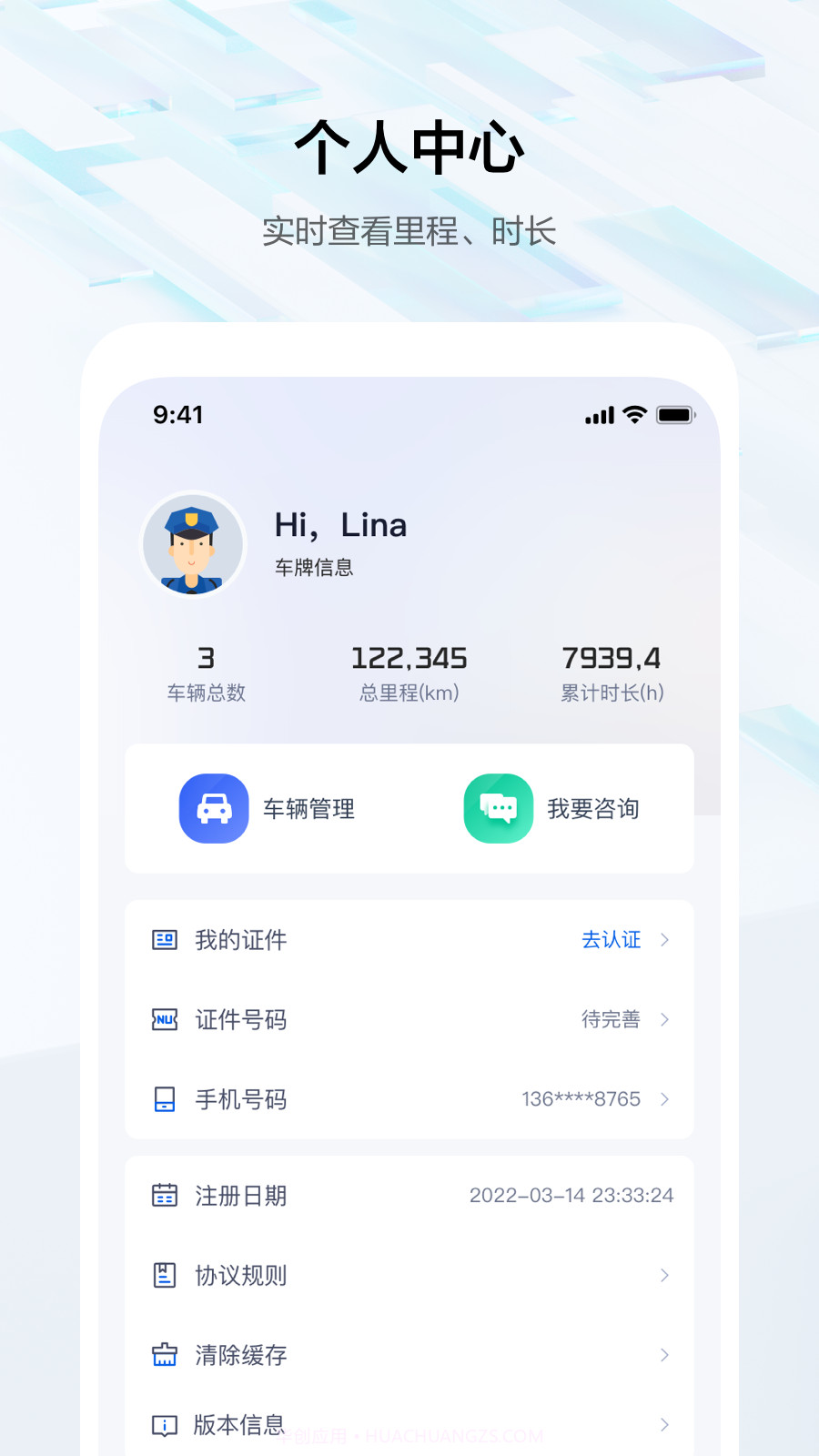Click the info icon beside 版本信息

164,1424
